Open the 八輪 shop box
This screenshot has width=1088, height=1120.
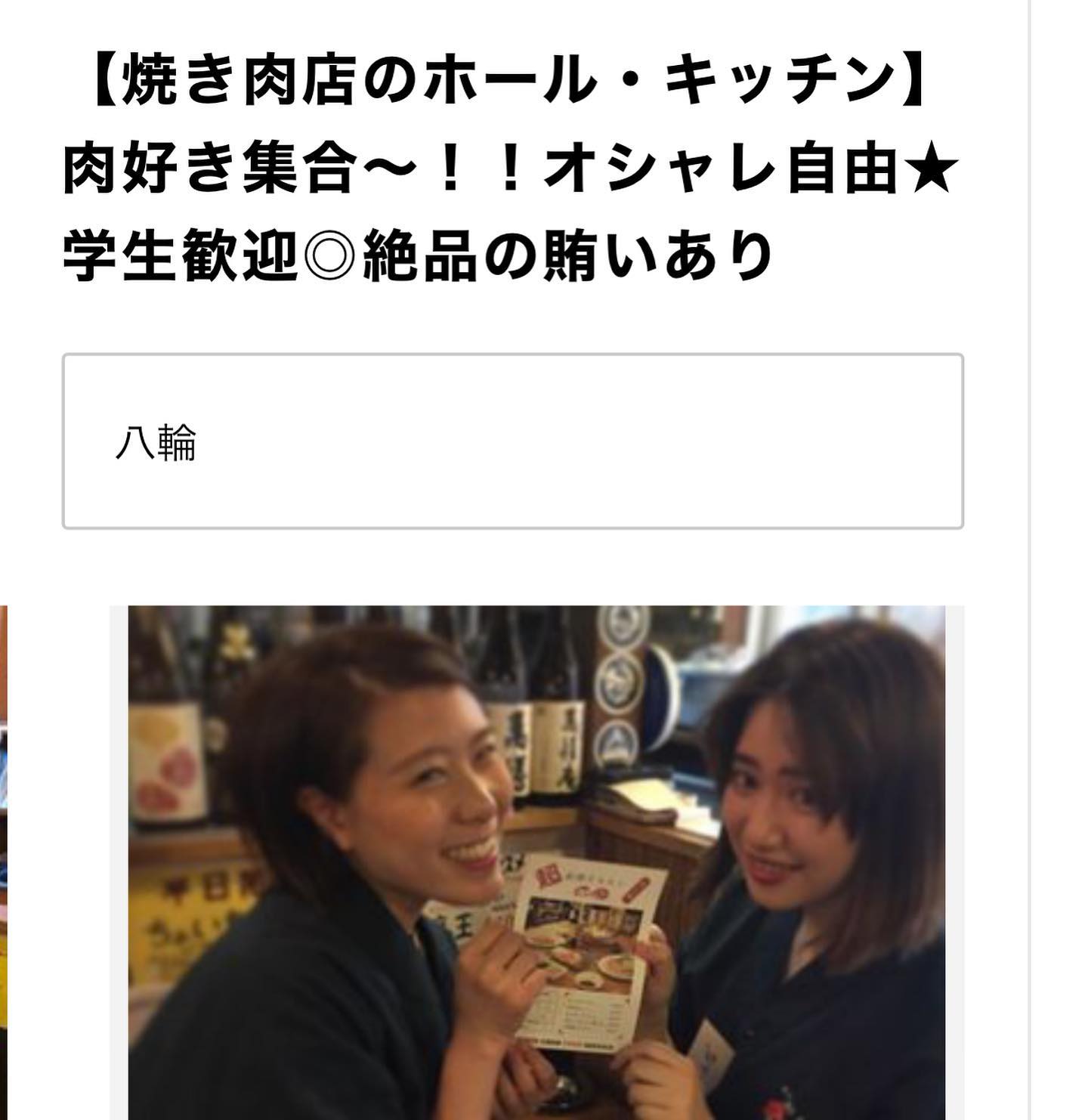tap(512, 441)
